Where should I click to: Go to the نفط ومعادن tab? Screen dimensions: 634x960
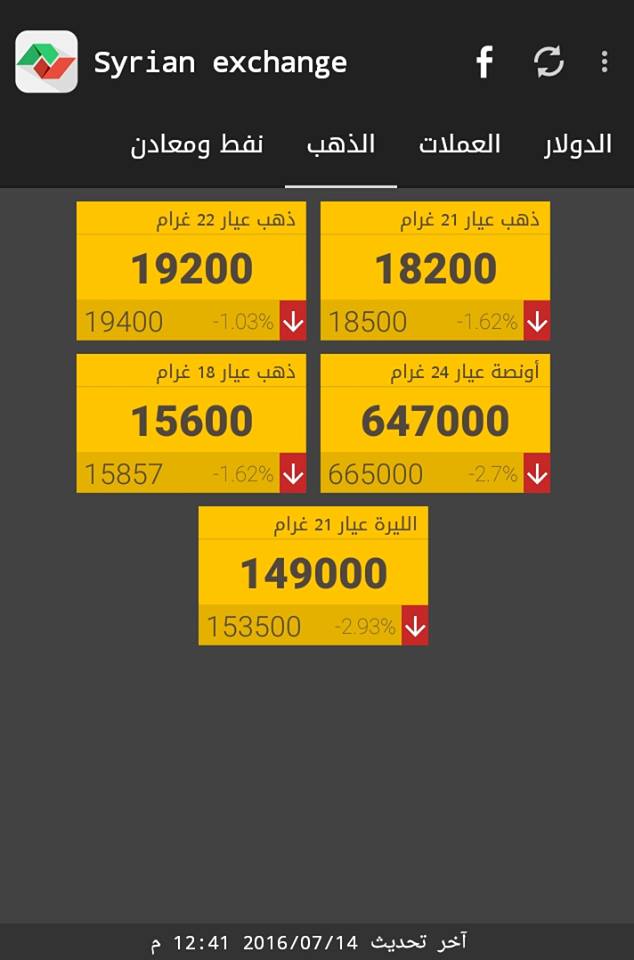197,145
